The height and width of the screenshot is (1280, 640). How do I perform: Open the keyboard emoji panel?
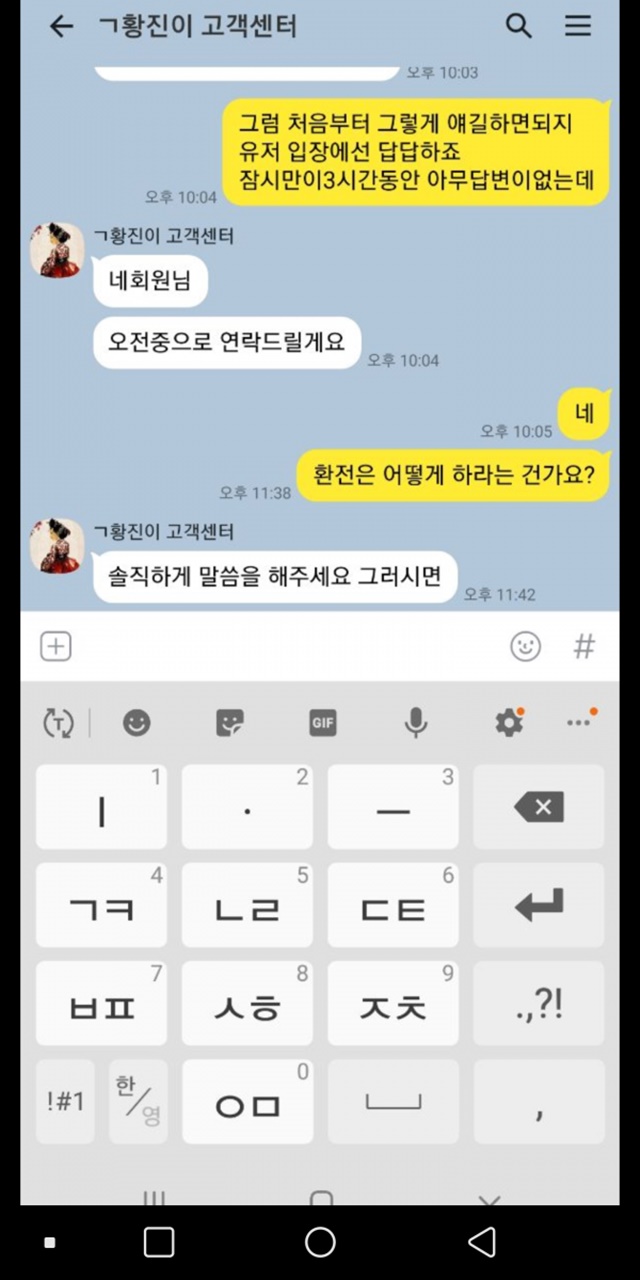137,722
